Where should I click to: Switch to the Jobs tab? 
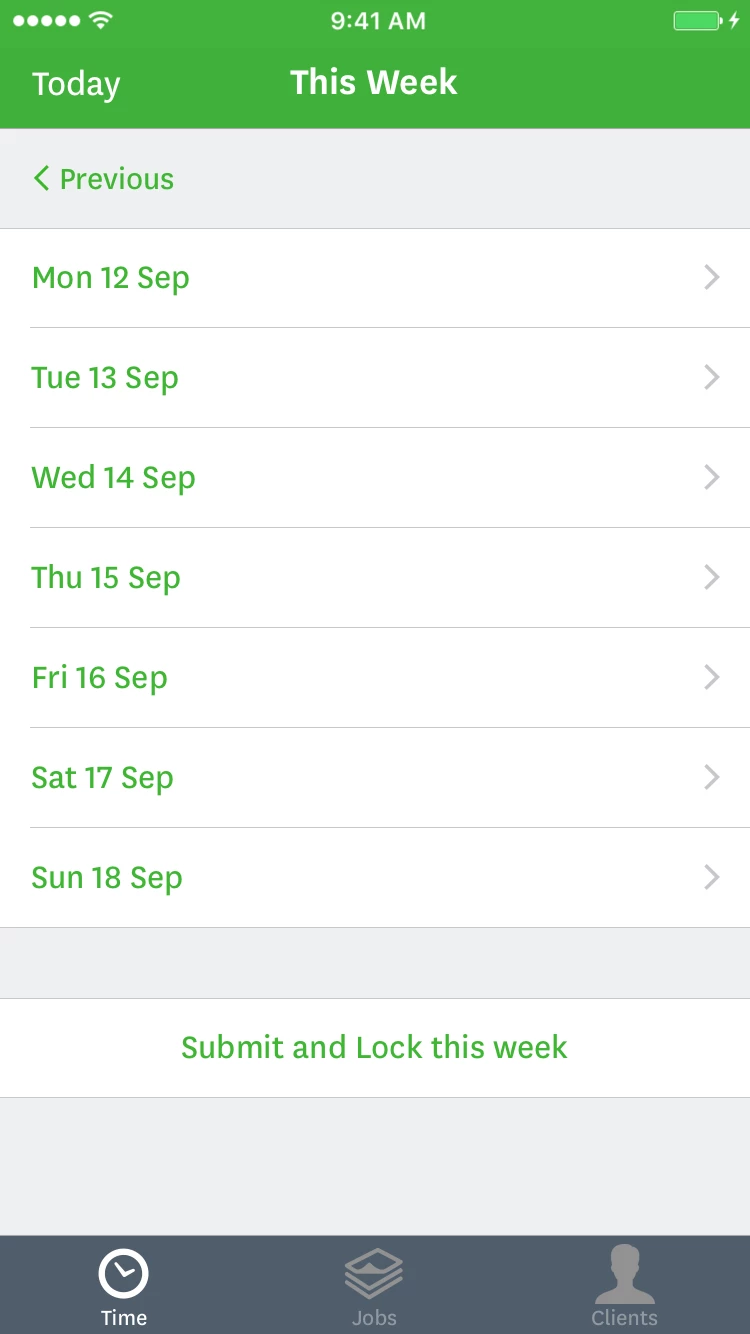[x=374, y=1285]
